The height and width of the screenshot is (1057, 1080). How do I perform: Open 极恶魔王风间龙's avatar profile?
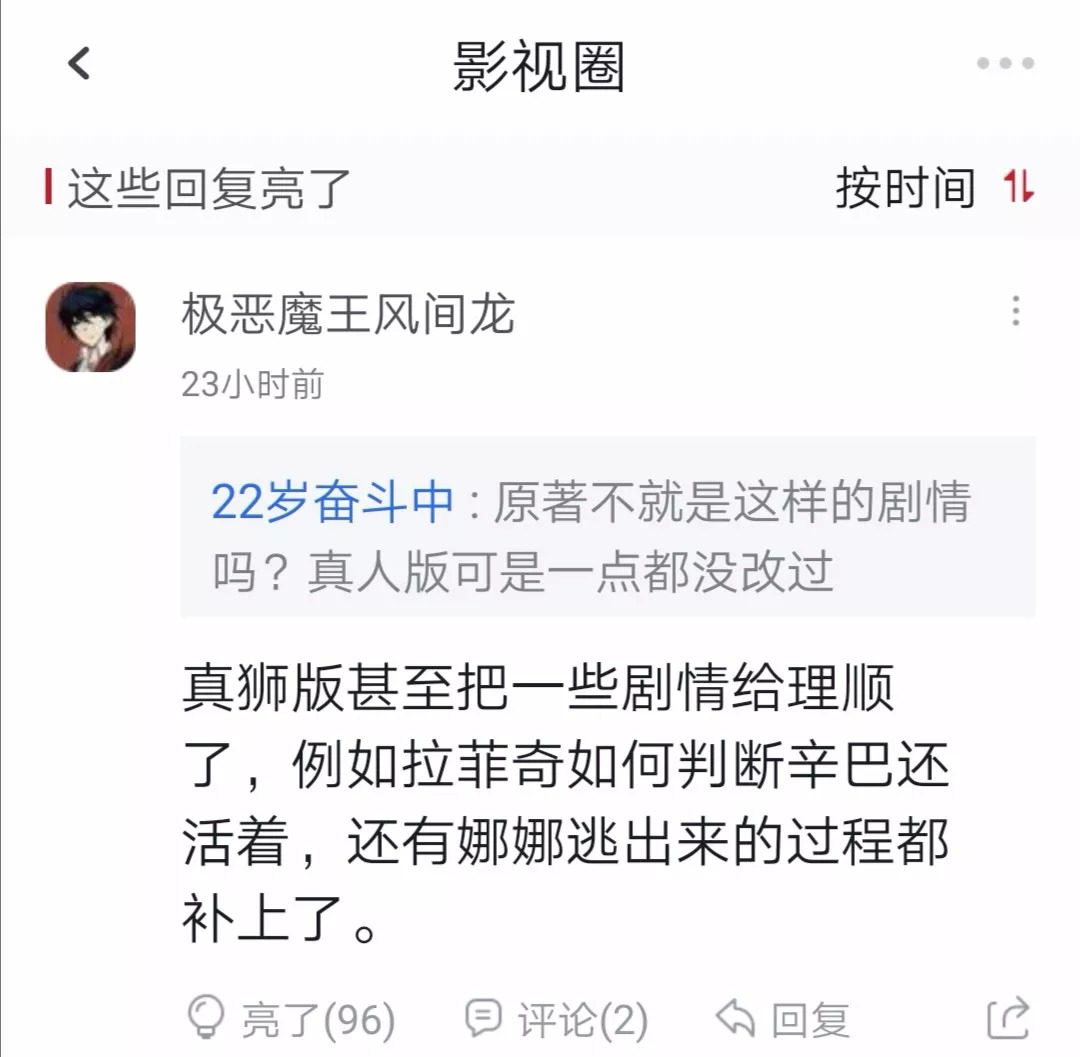point(90,327)
